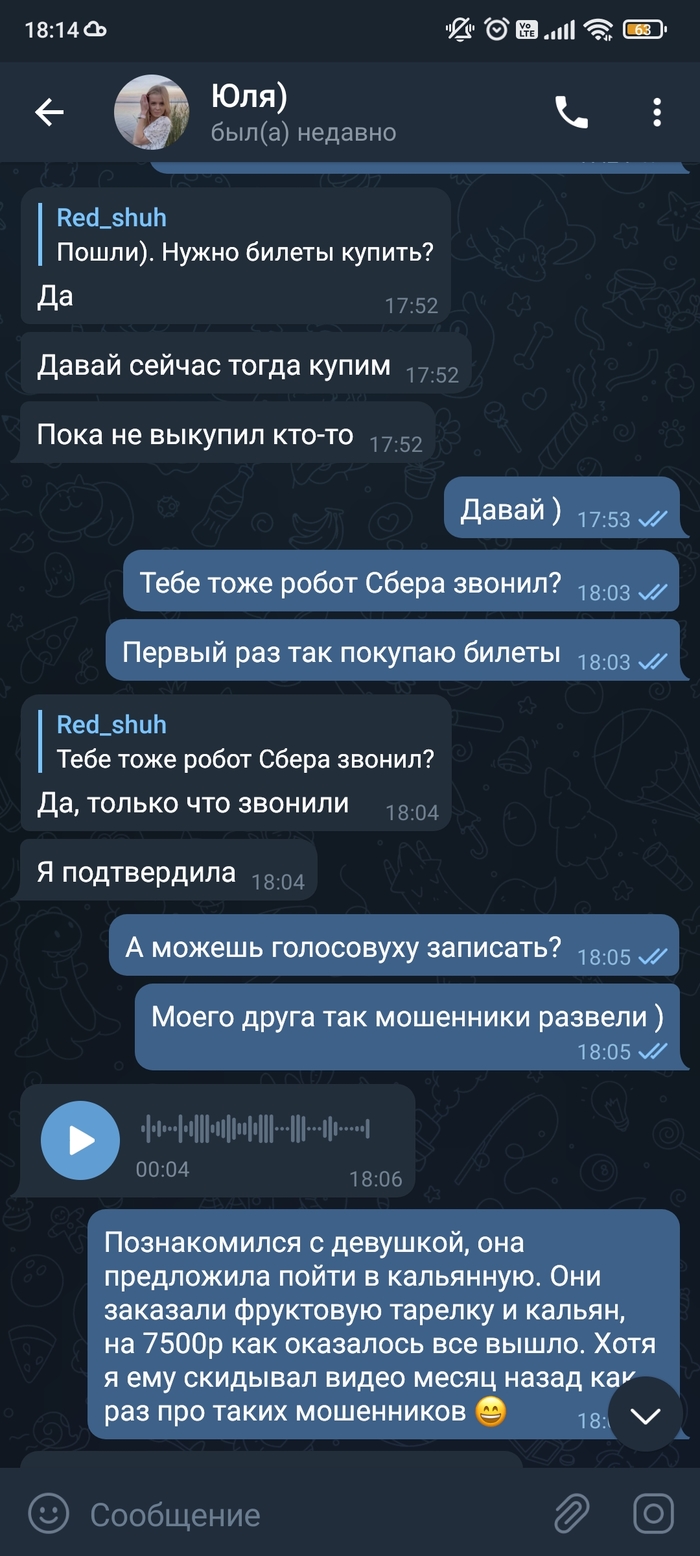Attach a file with the paperclip
700x1556 pixels.
572,1513
